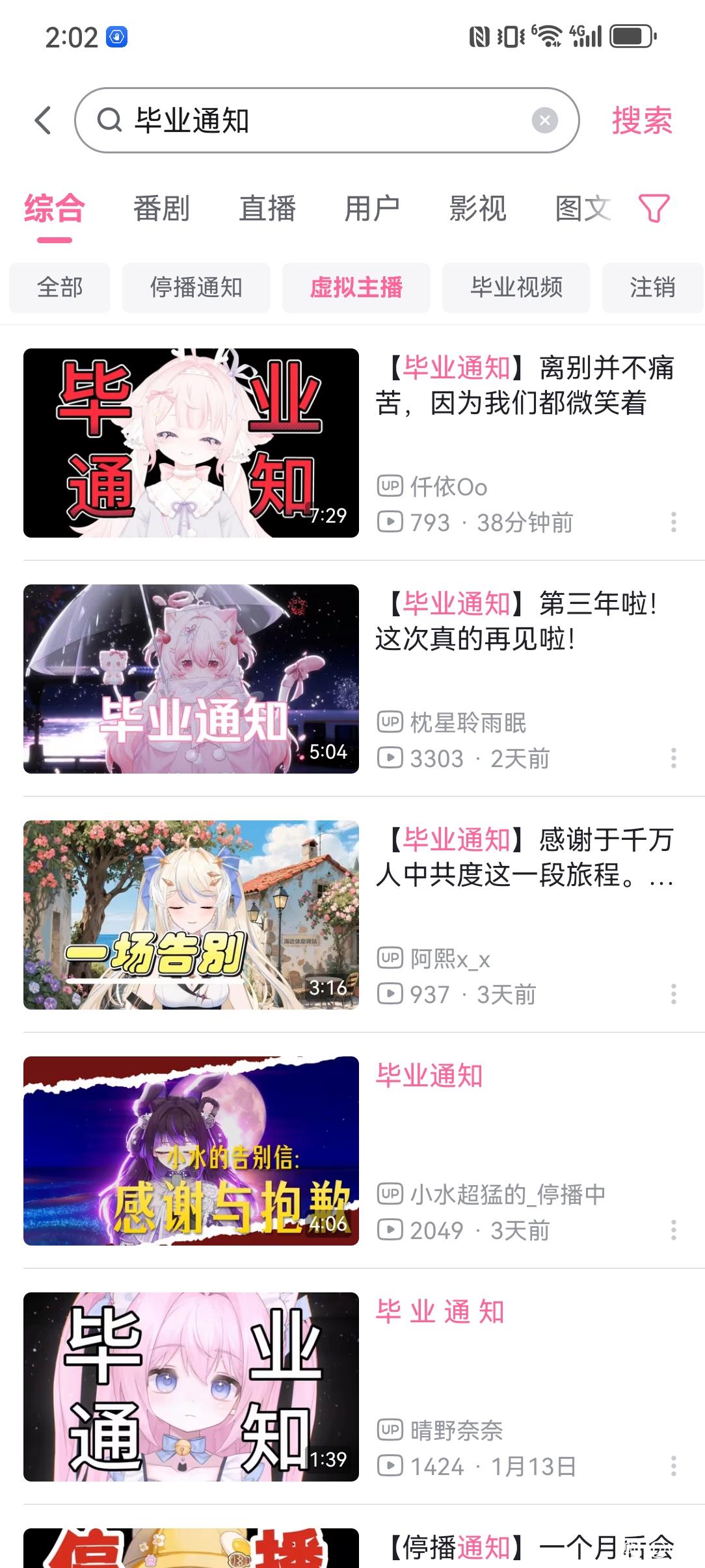Switch to the 影视 tab
705x1568 pixels.
[x=477, y=209]
